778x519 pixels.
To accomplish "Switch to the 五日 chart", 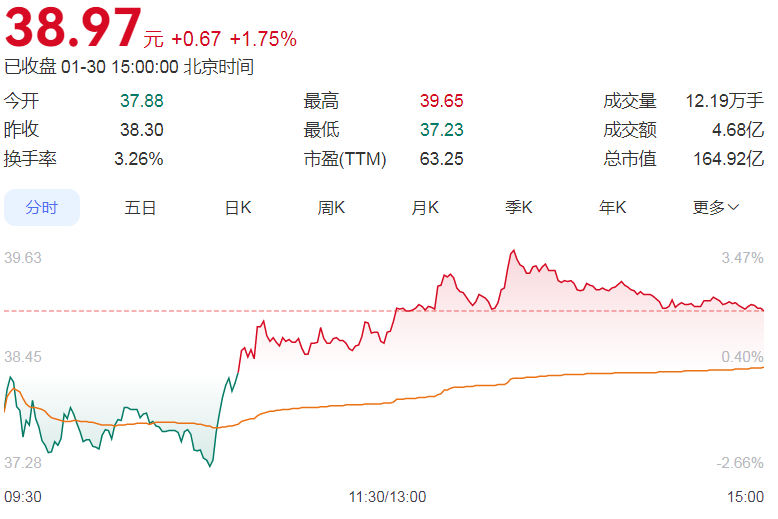I will 140,207.
